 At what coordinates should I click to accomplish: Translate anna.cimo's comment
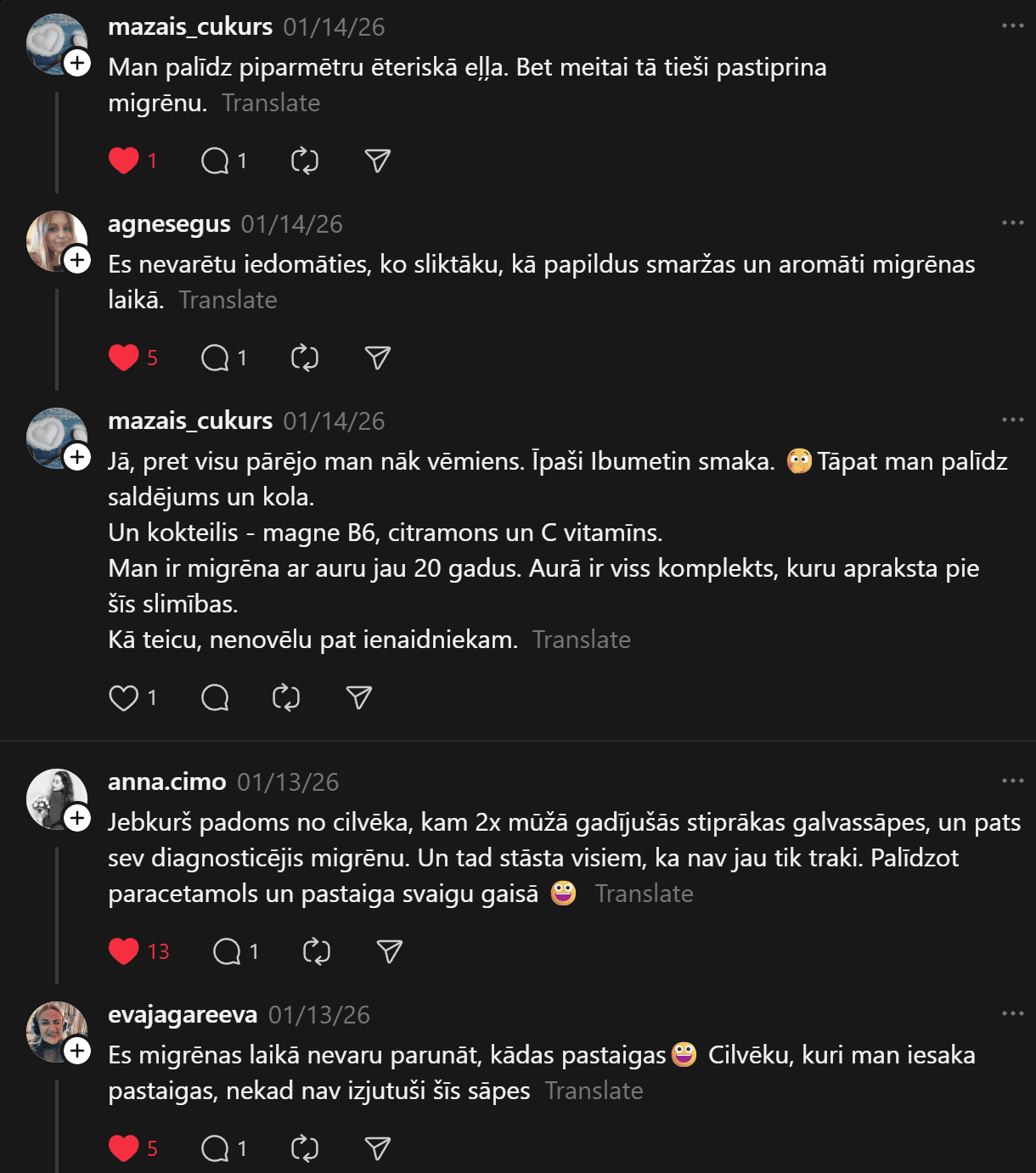[644, 894]
